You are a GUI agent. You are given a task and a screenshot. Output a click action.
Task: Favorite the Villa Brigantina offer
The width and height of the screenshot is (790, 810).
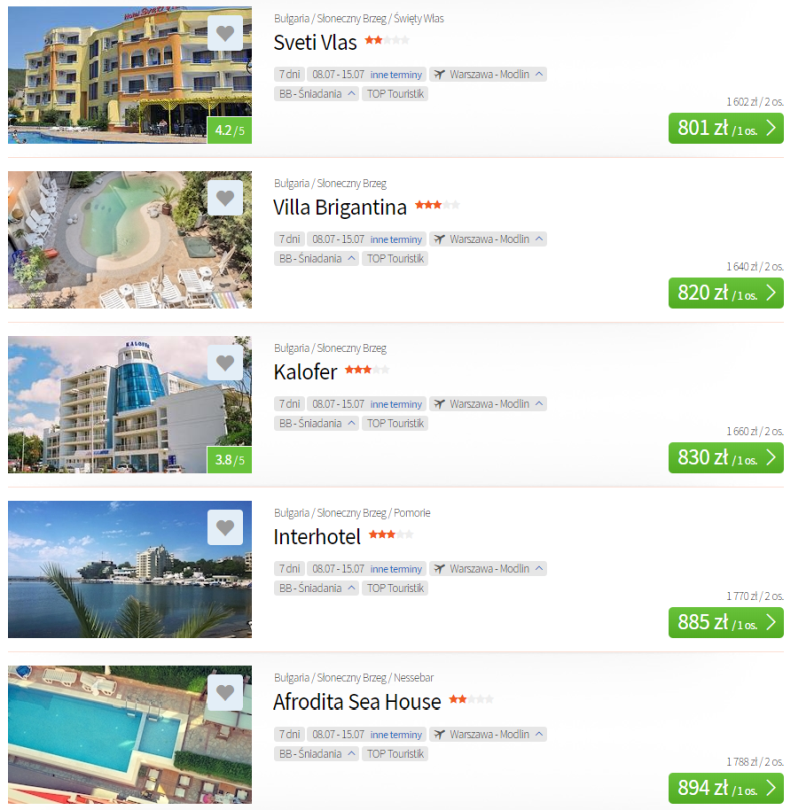tap(225, 198)
